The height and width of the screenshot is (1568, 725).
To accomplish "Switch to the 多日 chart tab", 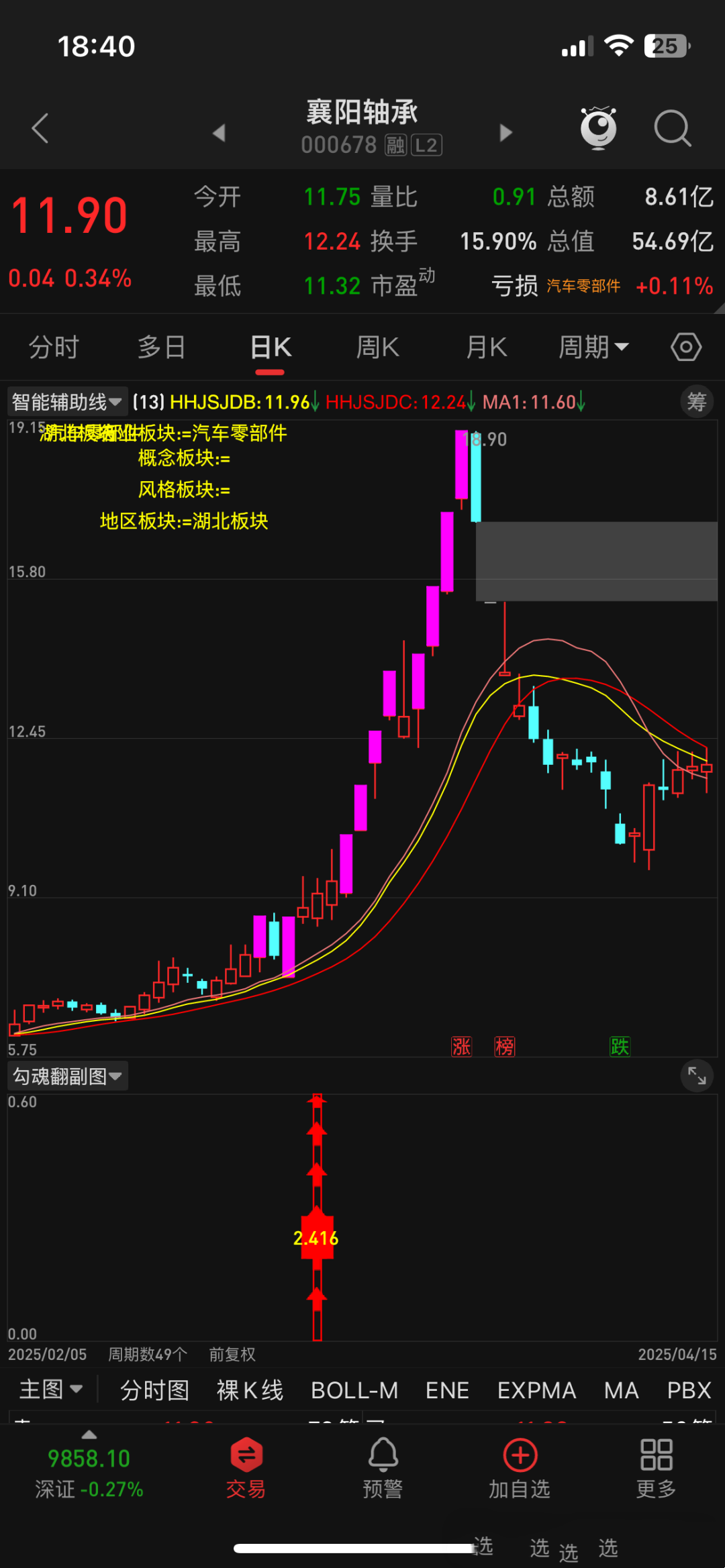I will pos(161,348).
